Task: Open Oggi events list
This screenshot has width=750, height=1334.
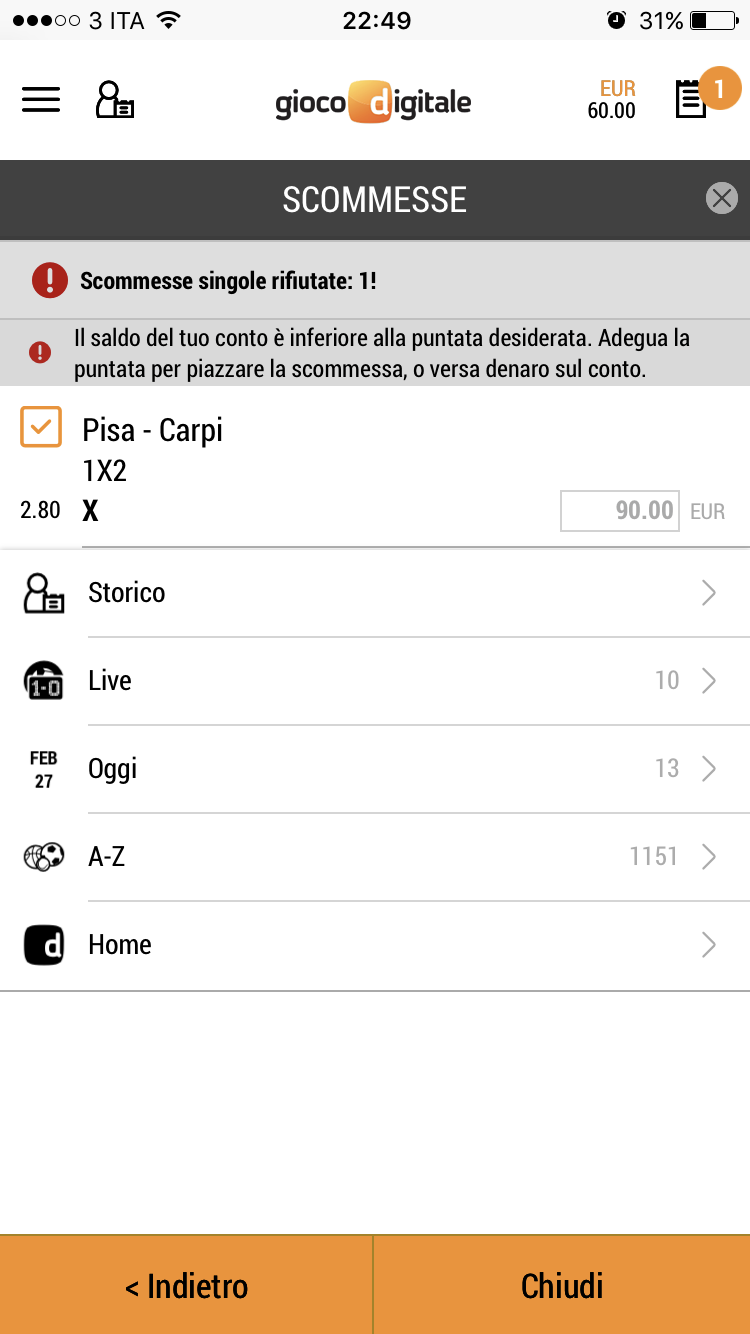Action: click(x=375, y=769)
